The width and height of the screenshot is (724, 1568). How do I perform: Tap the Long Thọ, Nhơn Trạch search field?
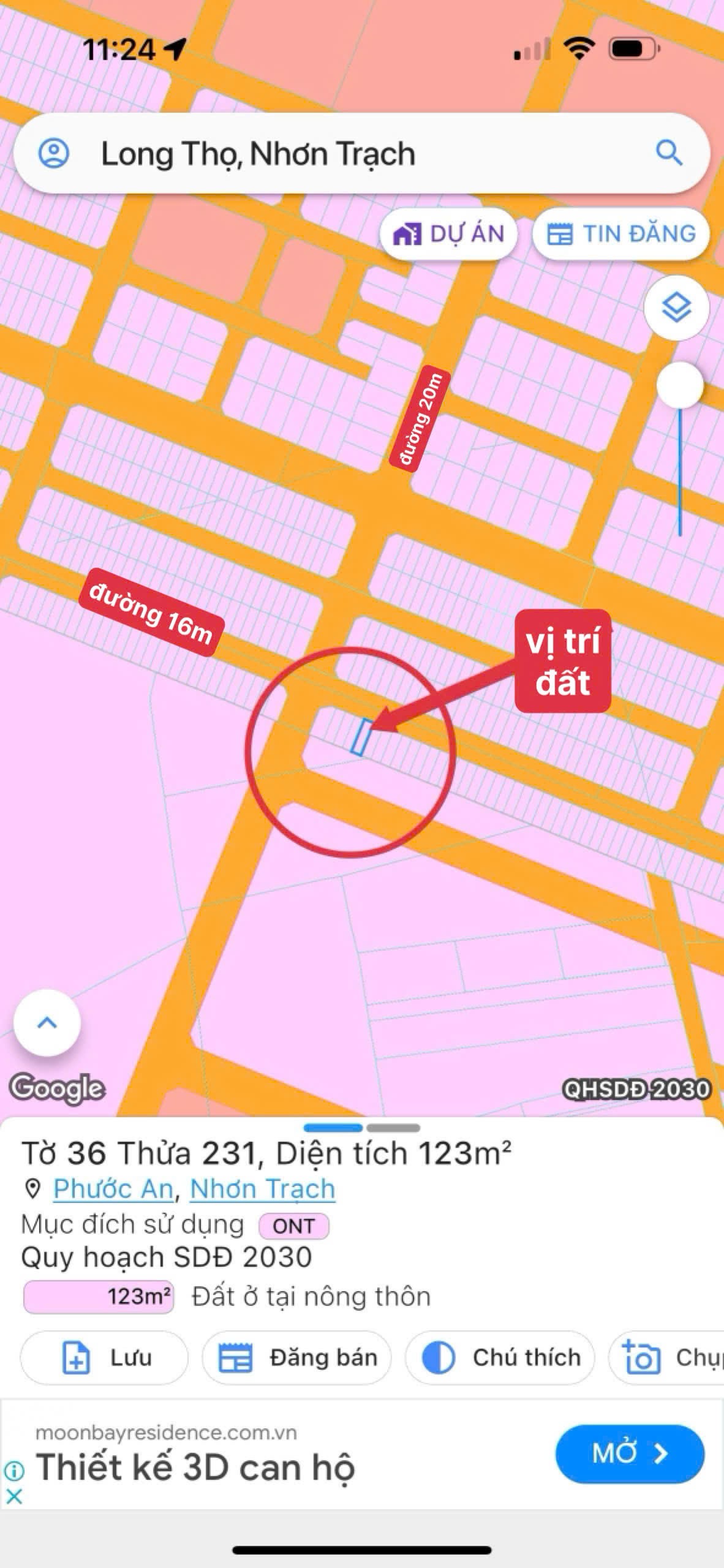343,154
